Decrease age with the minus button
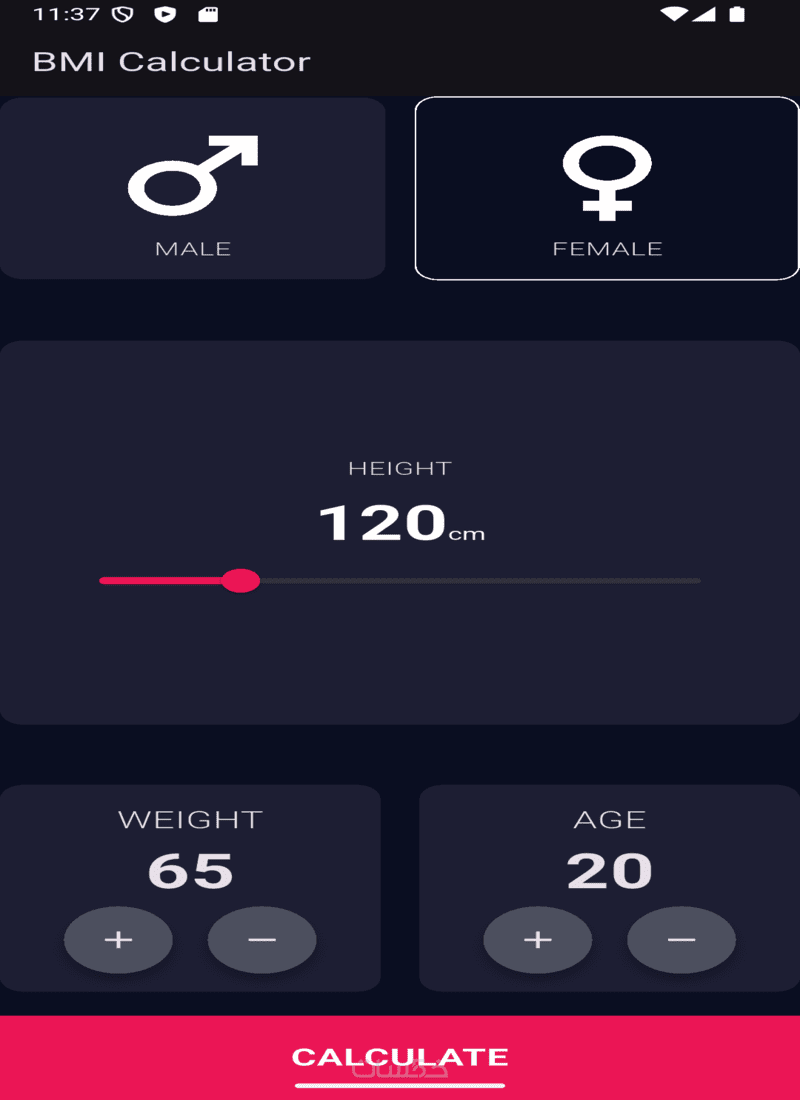Screen dimensions: 800x1100 681,939
